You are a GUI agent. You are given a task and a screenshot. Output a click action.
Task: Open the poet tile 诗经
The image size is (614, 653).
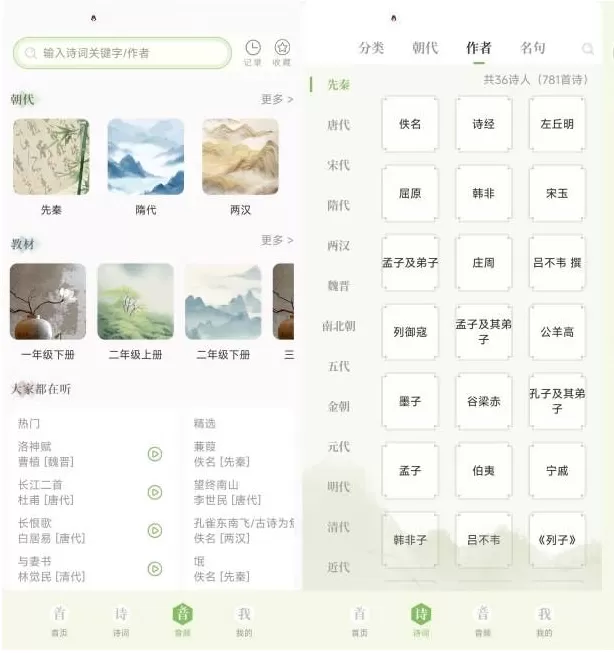click(483, 124)
